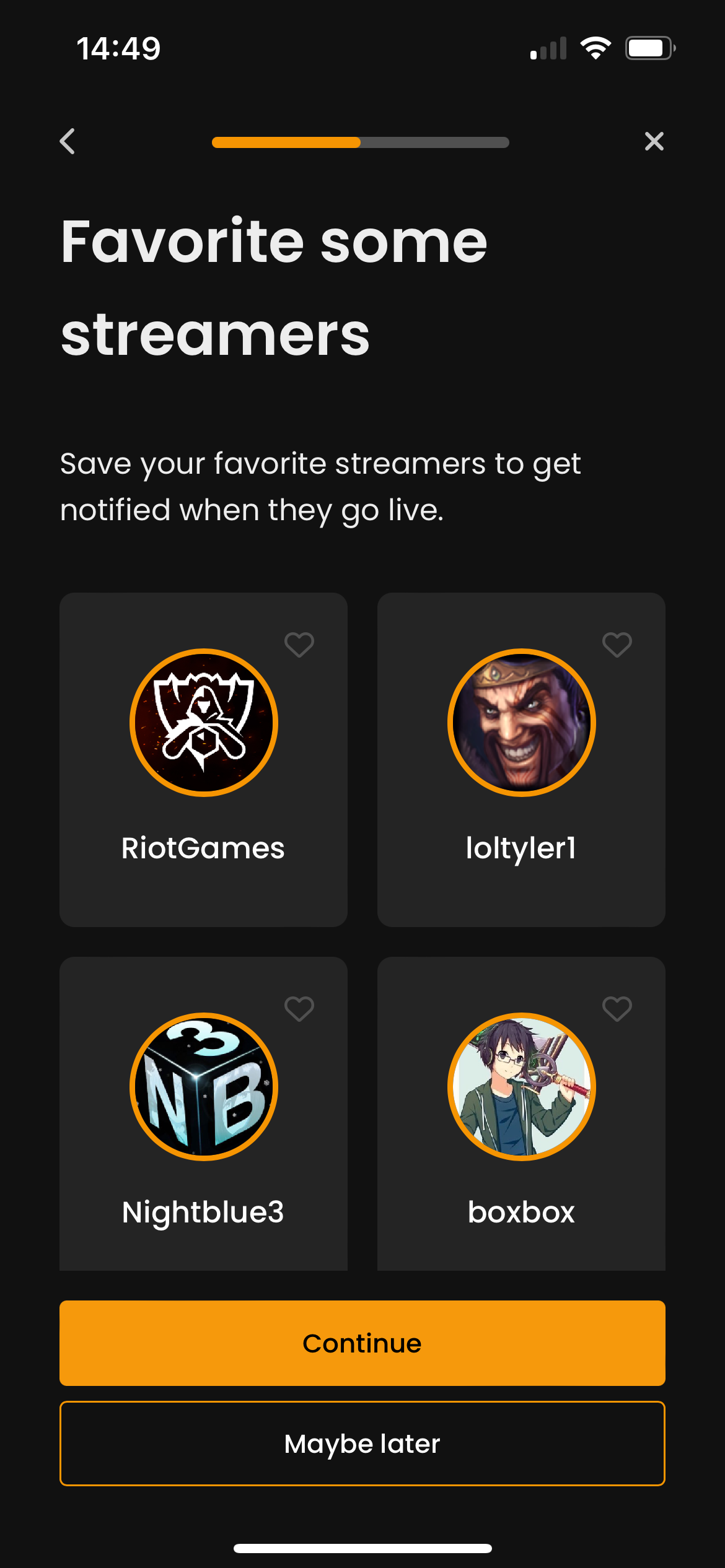725x1568 pixels.
Task: Select the RiotGames streamer card
Action: click(203, 774)
